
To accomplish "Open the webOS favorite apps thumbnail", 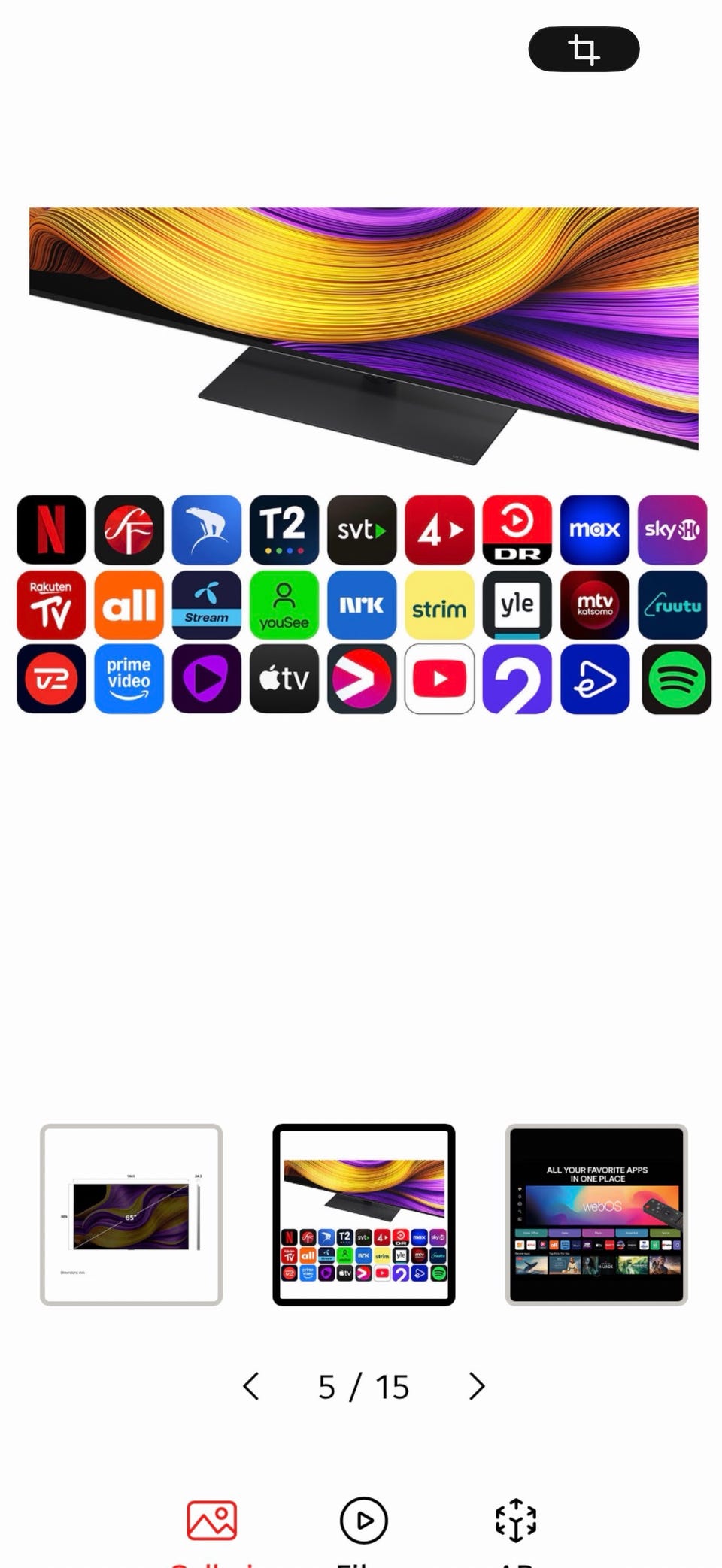I will tap(596, 1215).
